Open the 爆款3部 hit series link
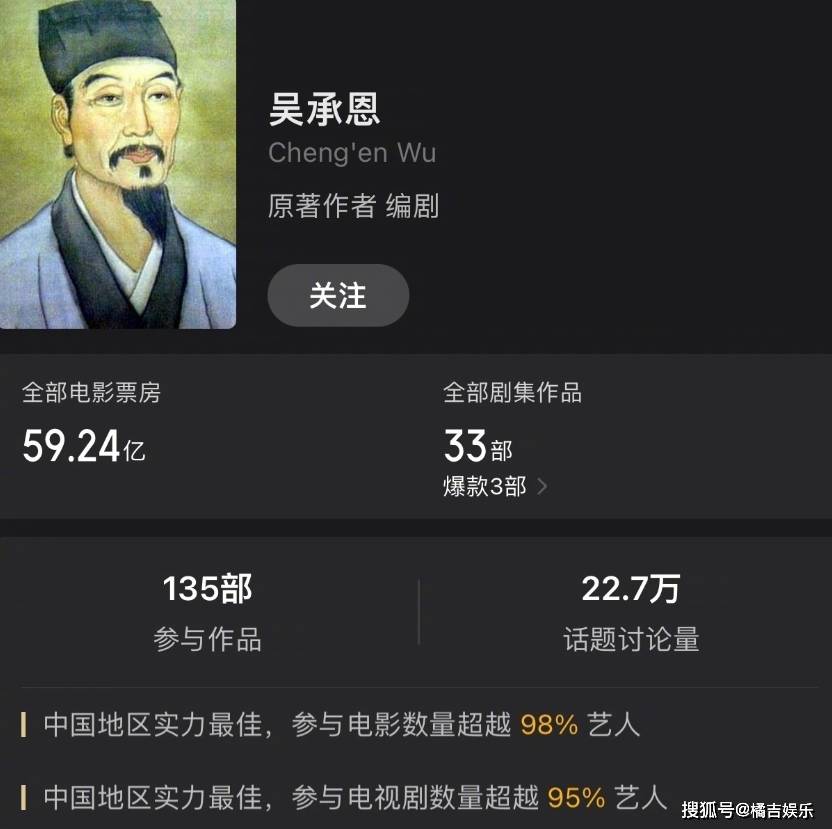The width and height of the screenshot is (832, 829). [x=495, y=487]
